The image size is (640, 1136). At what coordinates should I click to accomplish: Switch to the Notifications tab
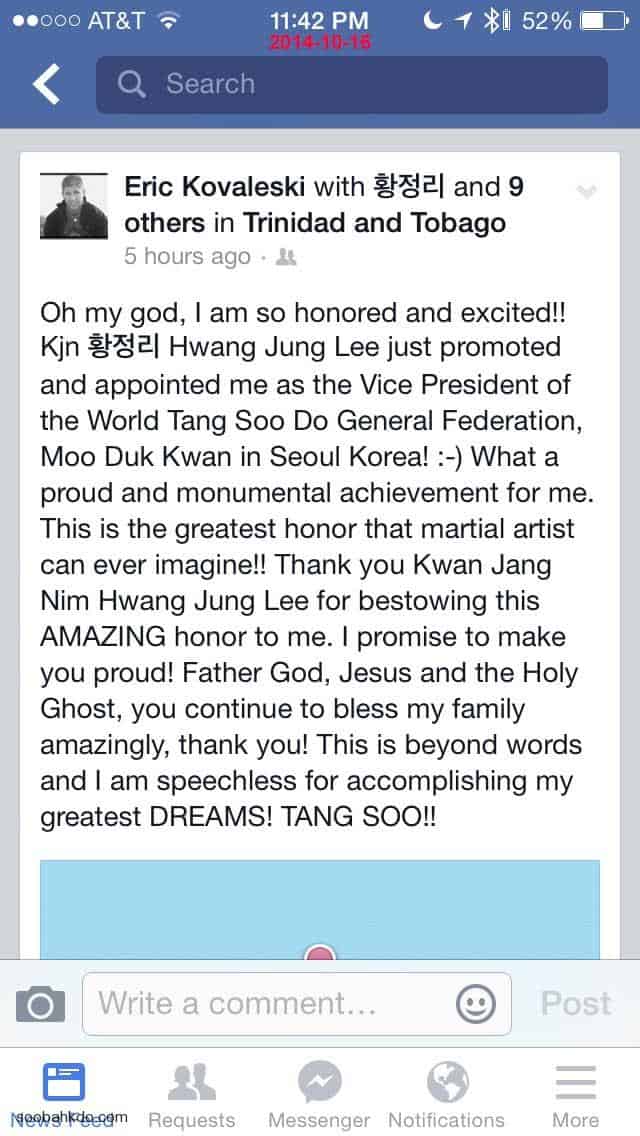tap(446, 1094)
